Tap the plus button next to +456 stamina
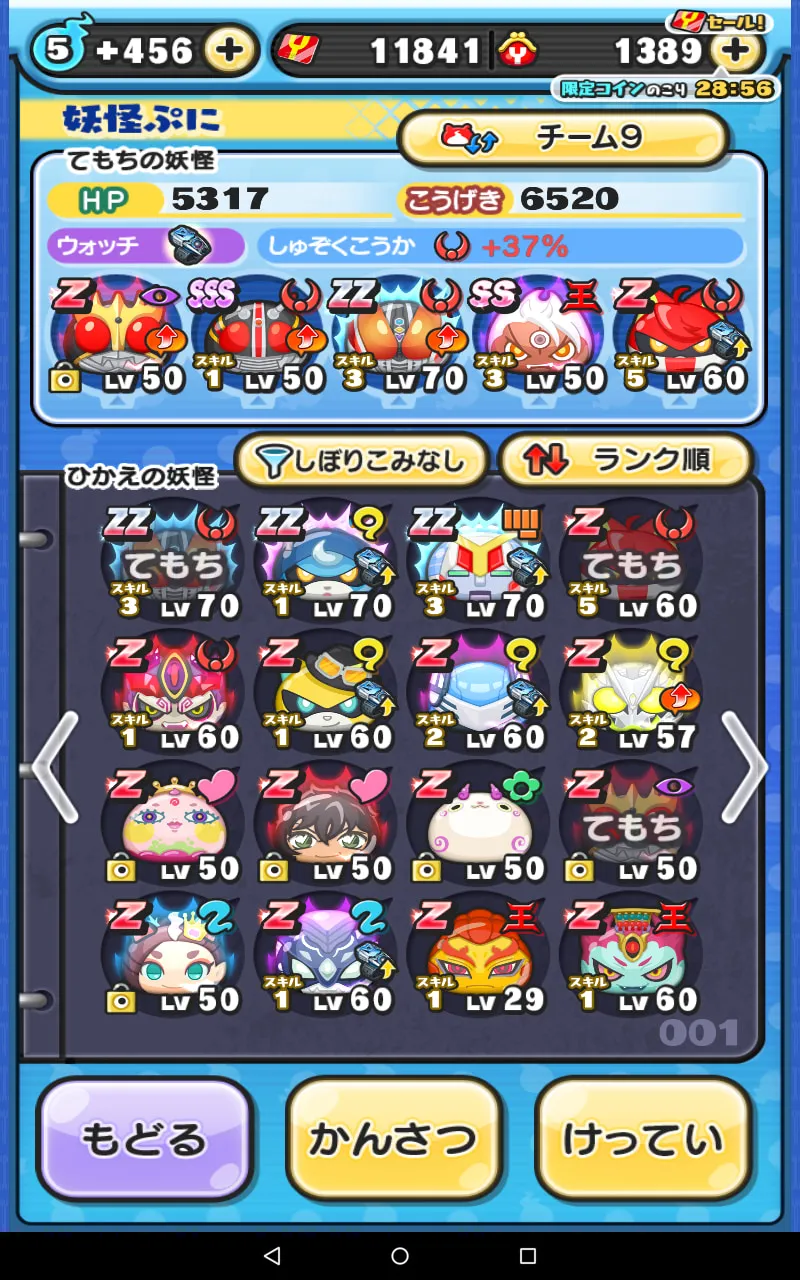Viewport: 800px width, 1280px height. click(x=229, y=51)
